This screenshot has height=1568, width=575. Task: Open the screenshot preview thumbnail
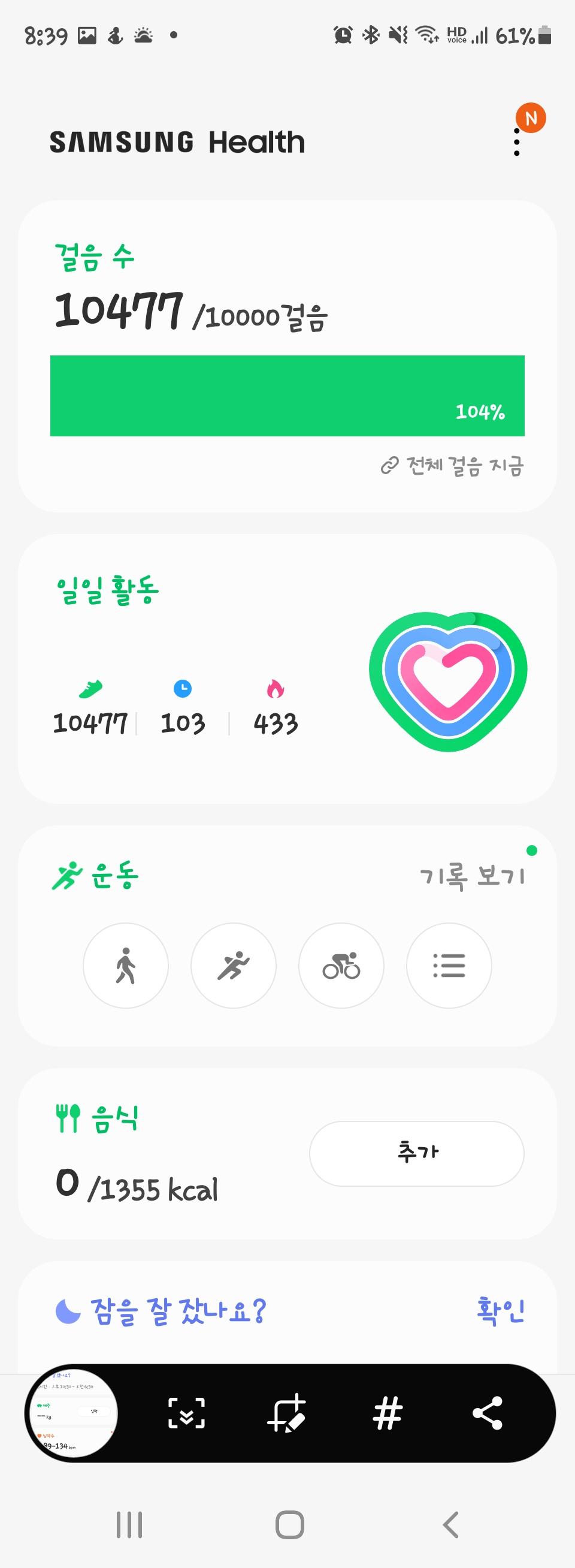(72, 1412)
